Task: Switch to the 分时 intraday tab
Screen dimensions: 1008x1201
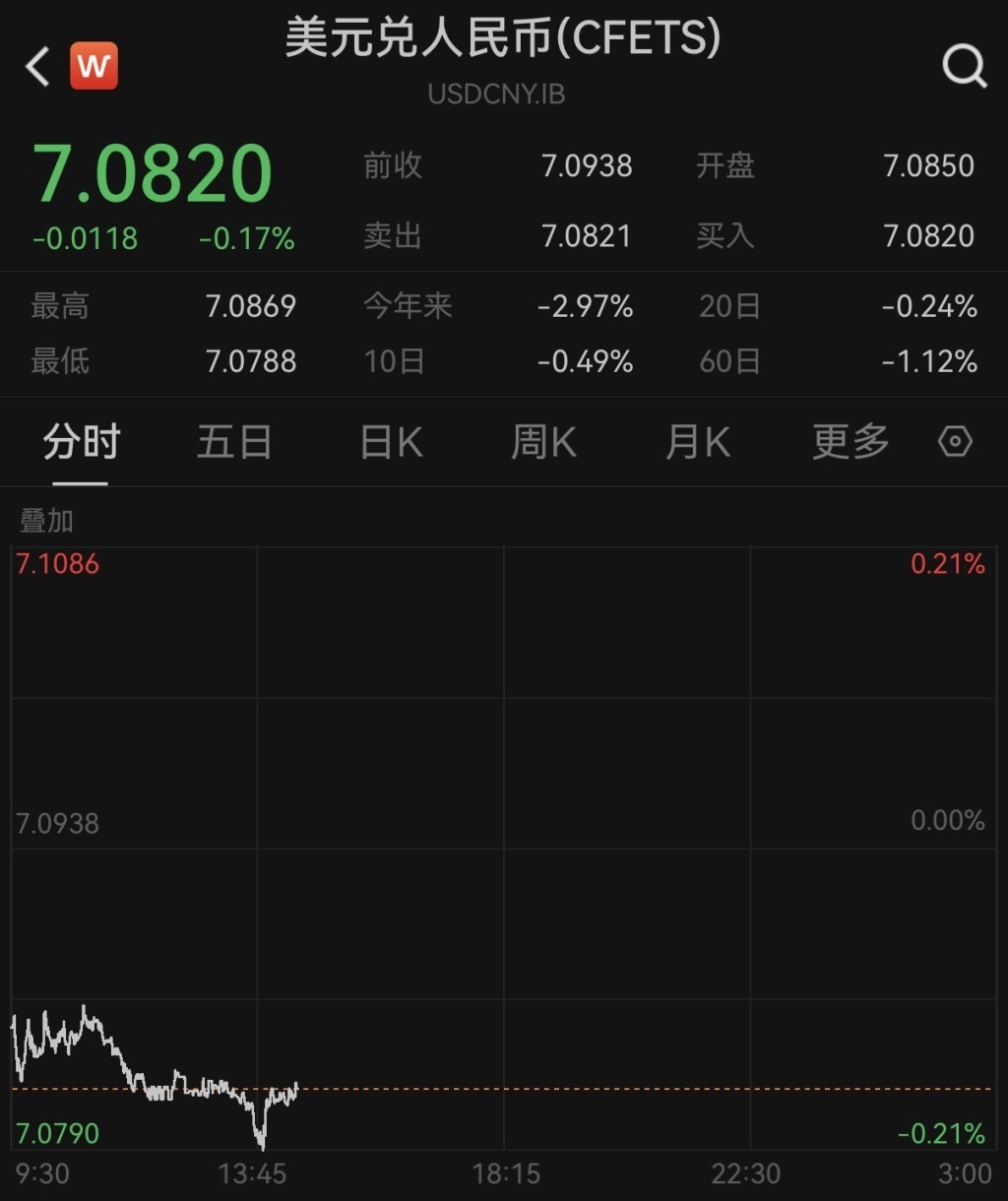Action: [x=81, y=442]
